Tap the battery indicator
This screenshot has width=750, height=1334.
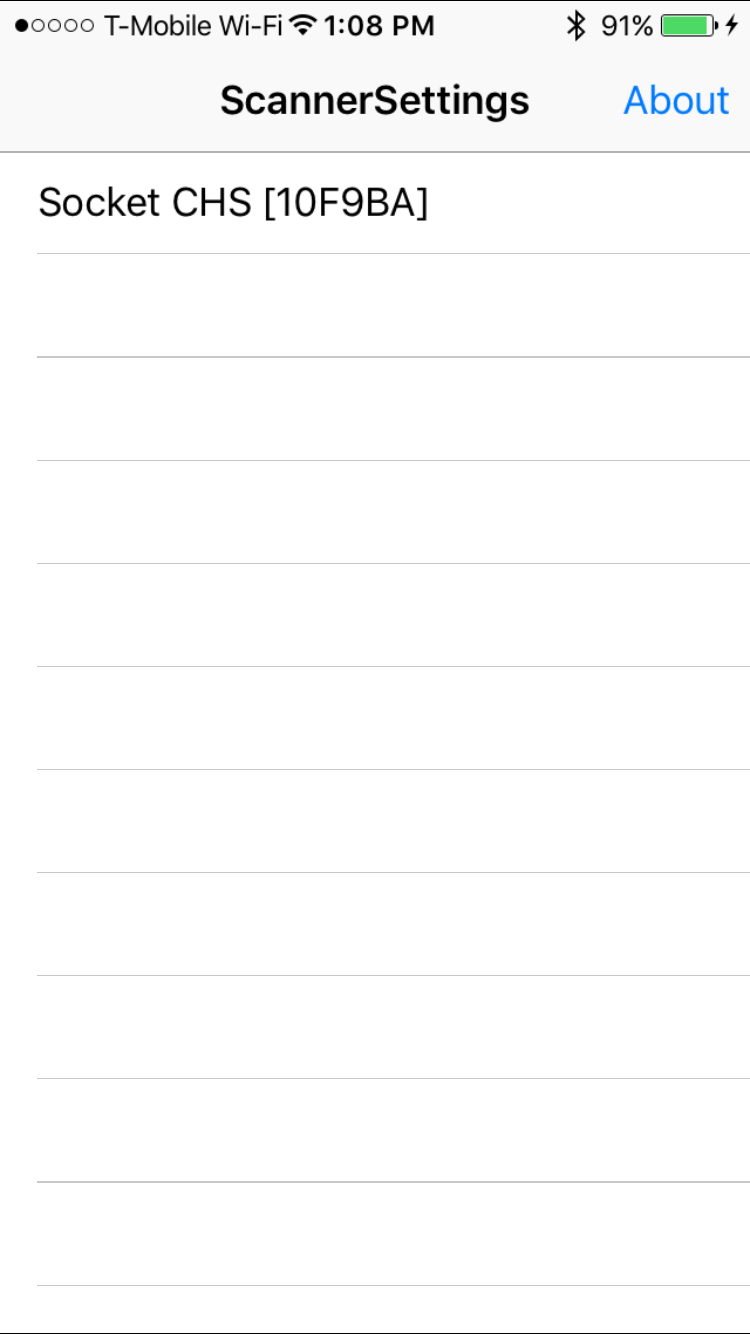coord(688,27)
